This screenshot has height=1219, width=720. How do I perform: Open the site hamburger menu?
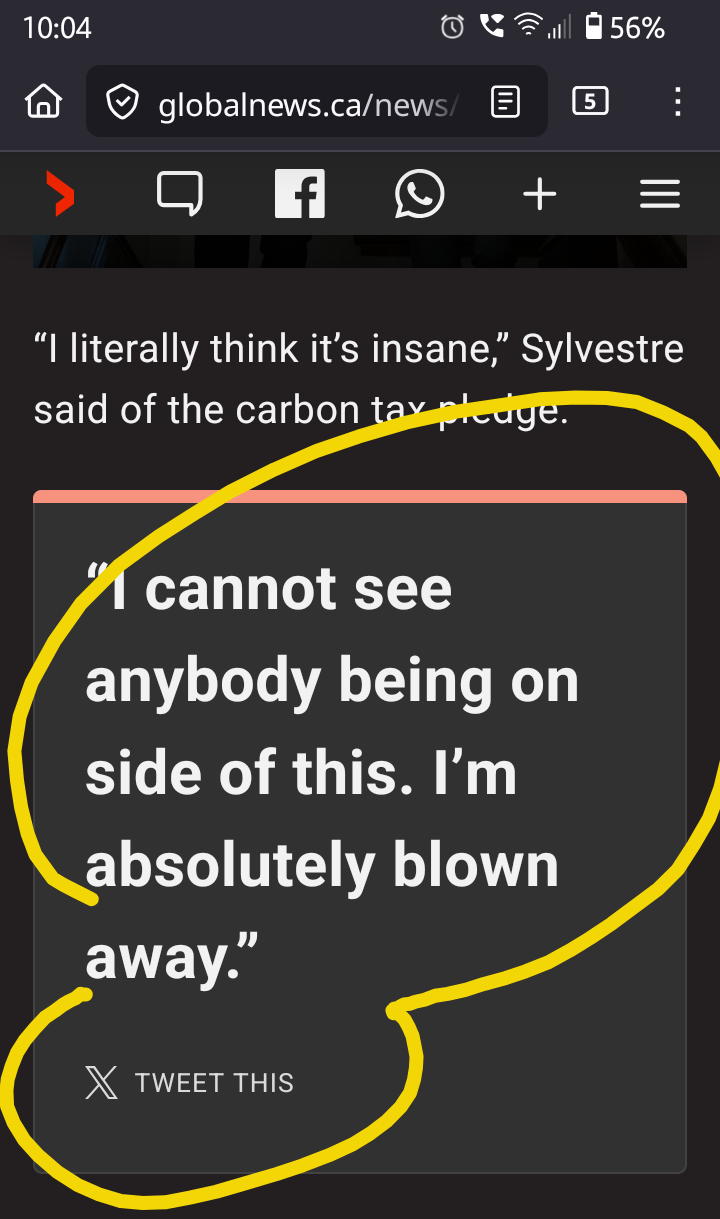click(x=659, y=193)
